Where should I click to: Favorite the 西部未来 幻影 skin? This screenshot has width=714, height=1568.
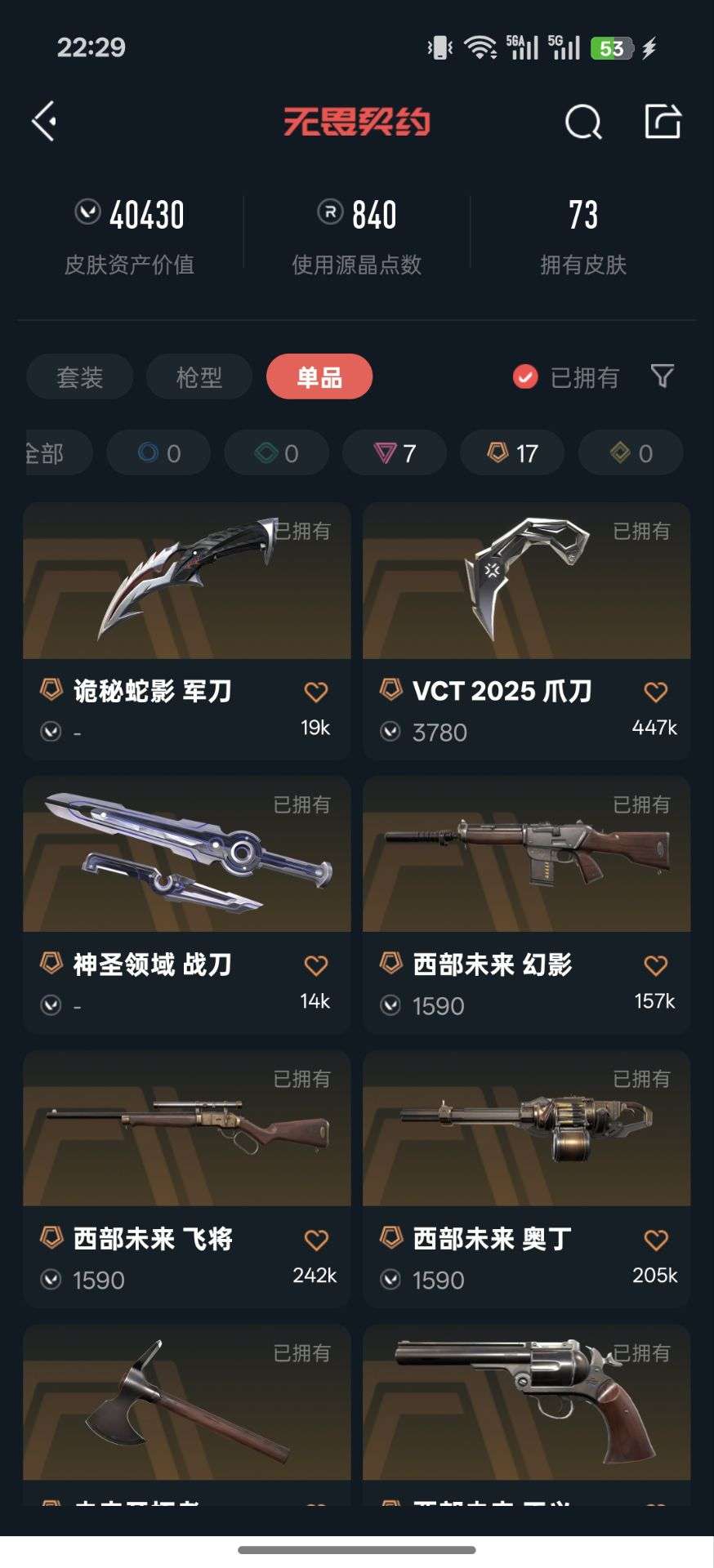tap(656, 965)
